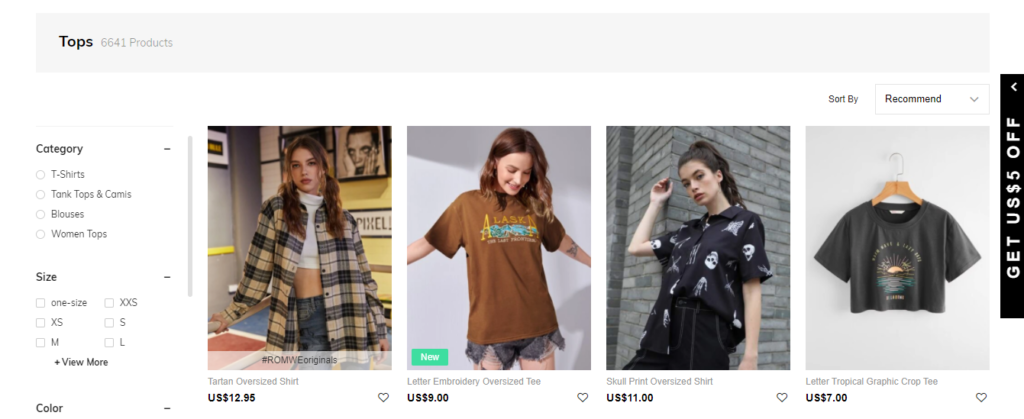Collapse the Size filter section
The height and width of the screenshot is (419, 1024).
point(167,277)
